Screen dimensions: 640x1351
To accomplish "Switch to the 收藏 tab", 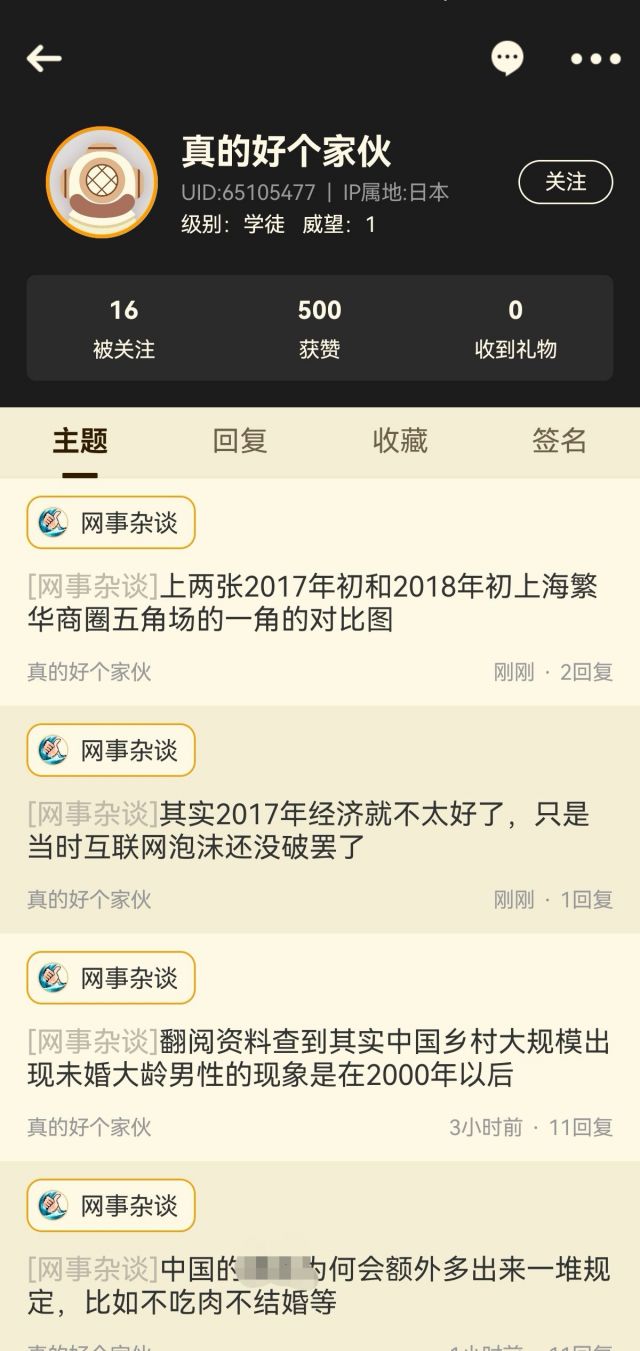I will pos(400,441).
